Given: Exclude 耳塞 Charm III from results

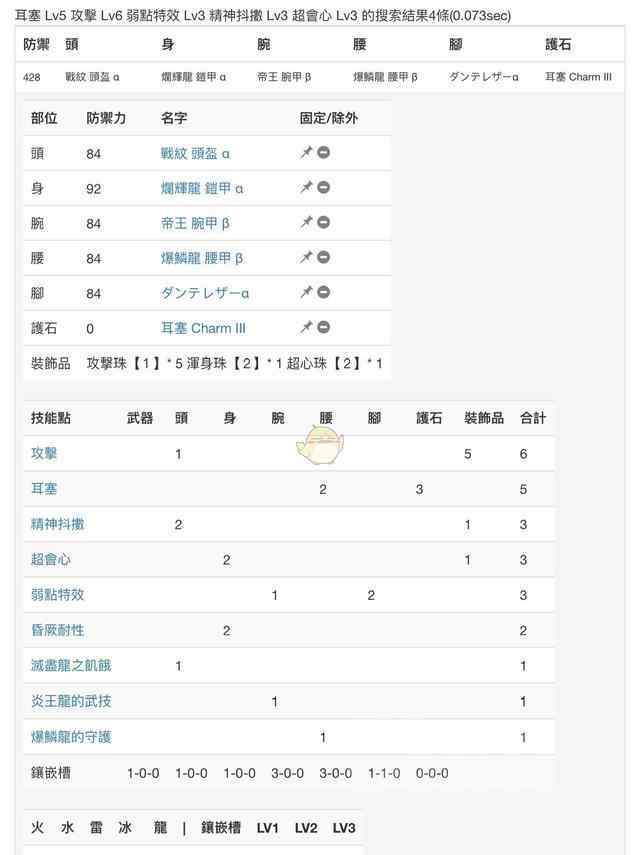Looking at the screenshot, I should [x=324, y=327].
